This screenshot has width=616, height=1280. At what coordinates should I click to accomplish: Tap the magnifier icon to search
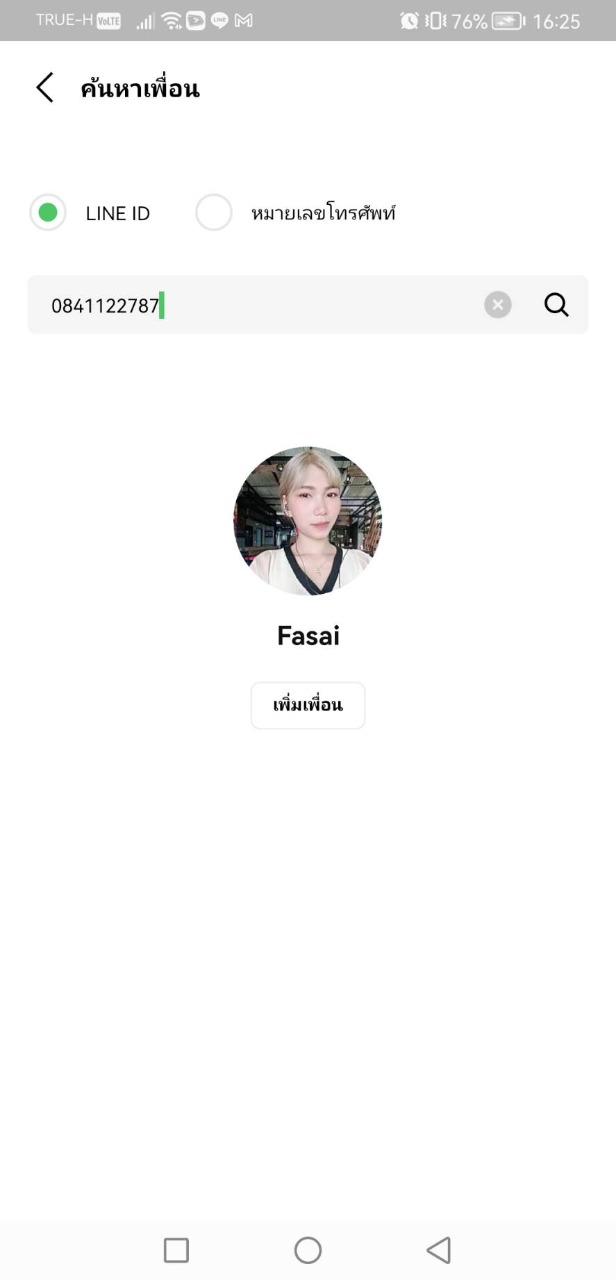point(557,305)
